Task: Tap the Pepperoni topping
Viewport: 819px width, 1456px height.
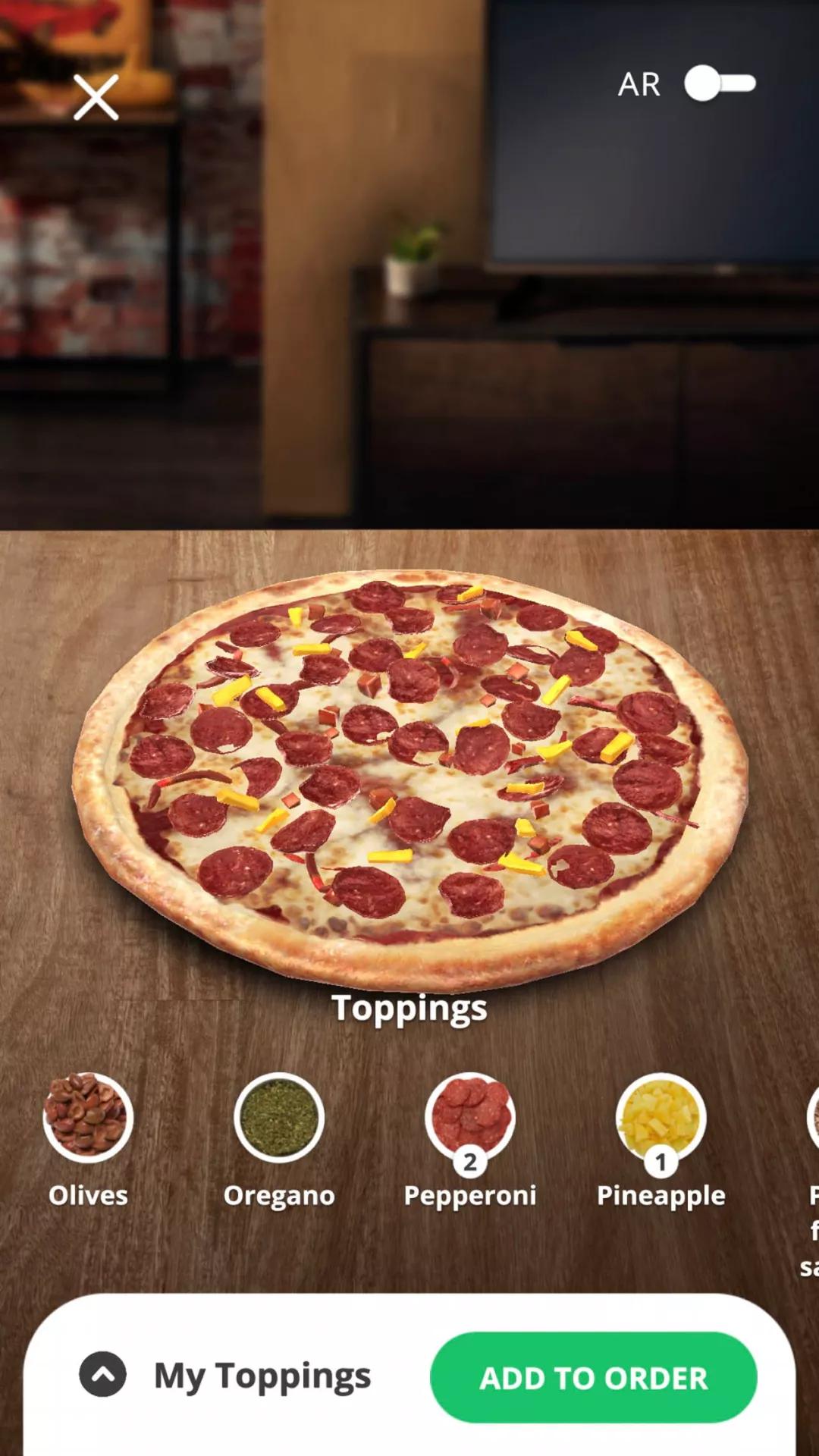Action: [470, 1117]
